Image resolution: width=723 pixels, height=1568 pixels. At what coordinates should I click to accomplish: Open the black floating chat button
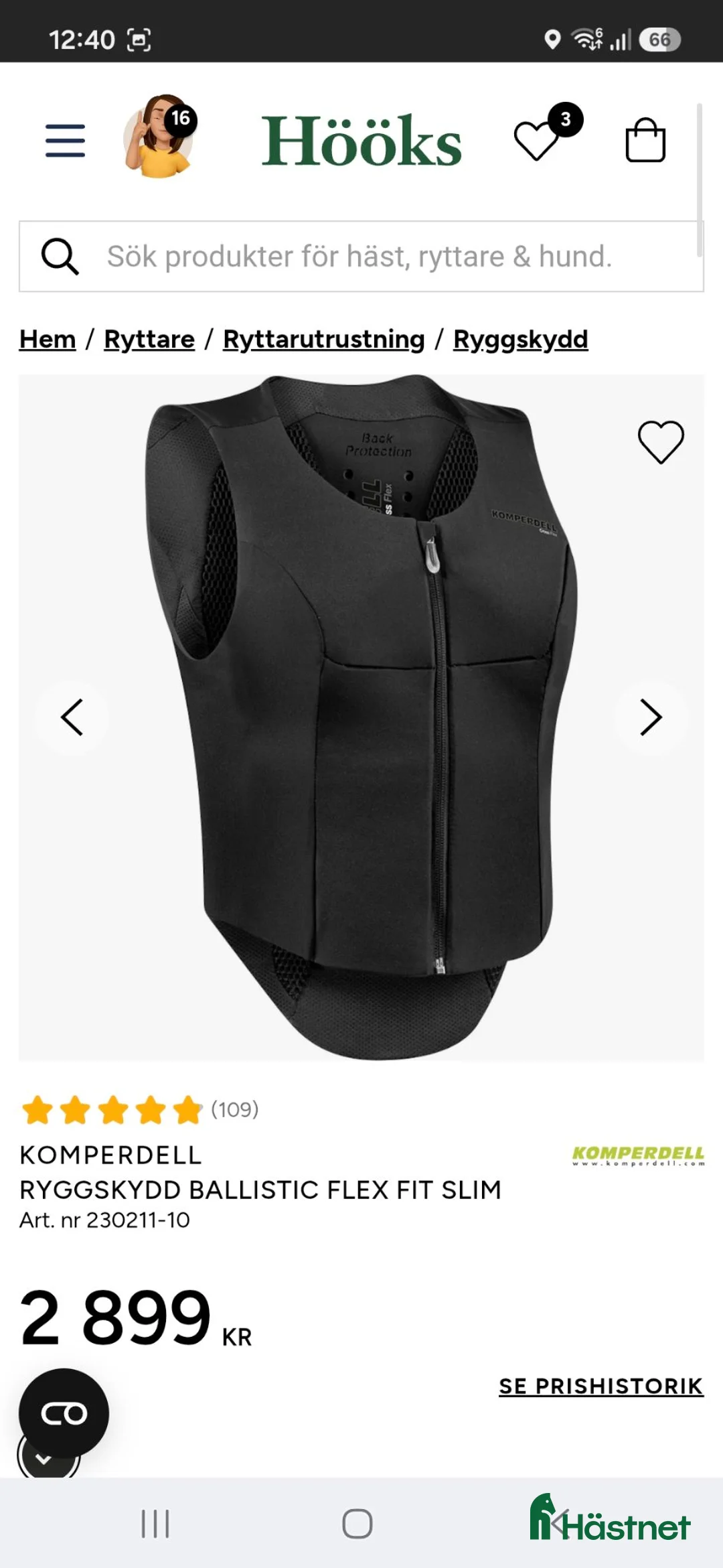[64, 1413]
